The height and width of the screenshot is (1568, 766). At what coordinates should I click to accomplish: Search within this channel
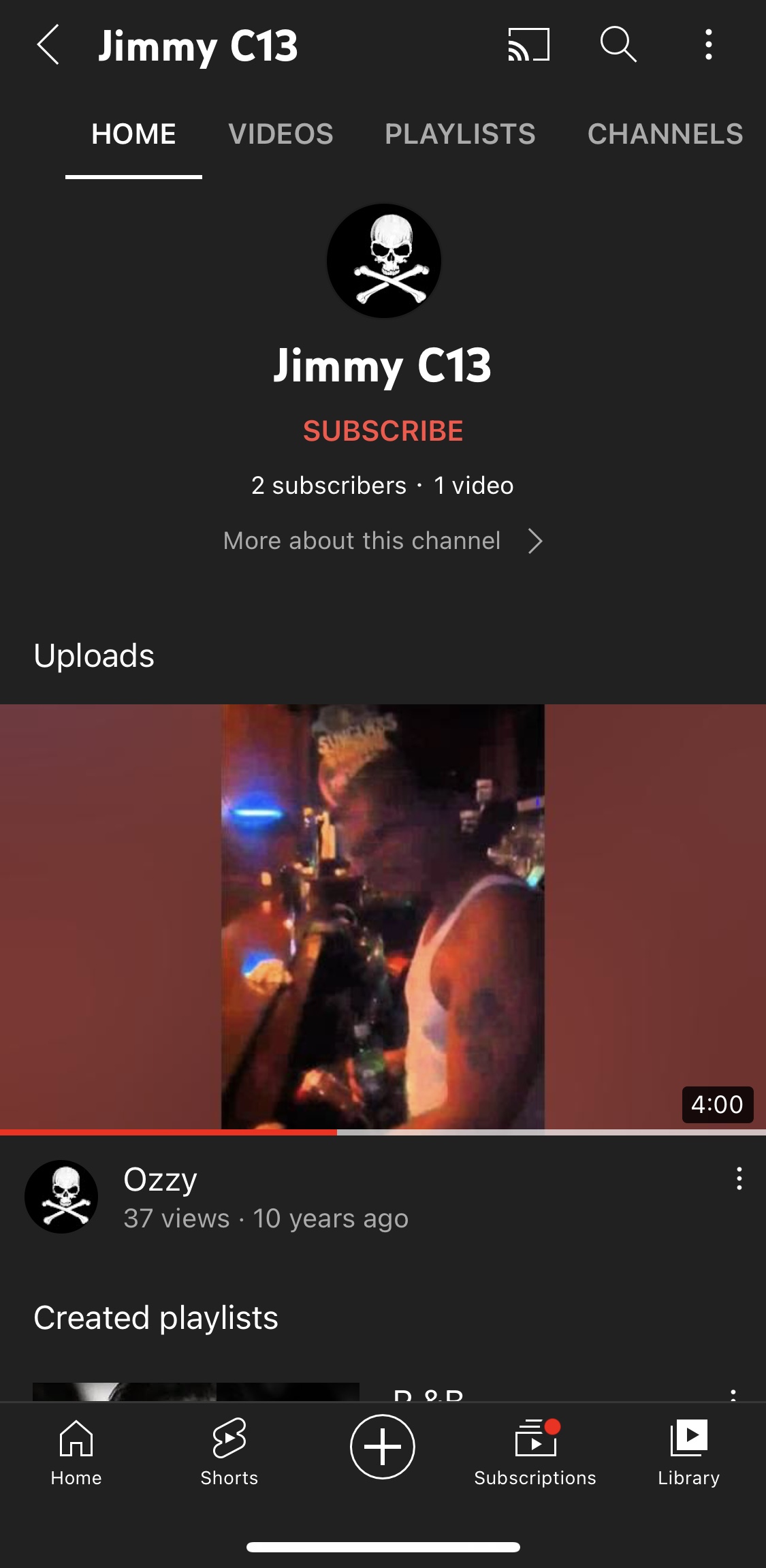click(618, 45)
